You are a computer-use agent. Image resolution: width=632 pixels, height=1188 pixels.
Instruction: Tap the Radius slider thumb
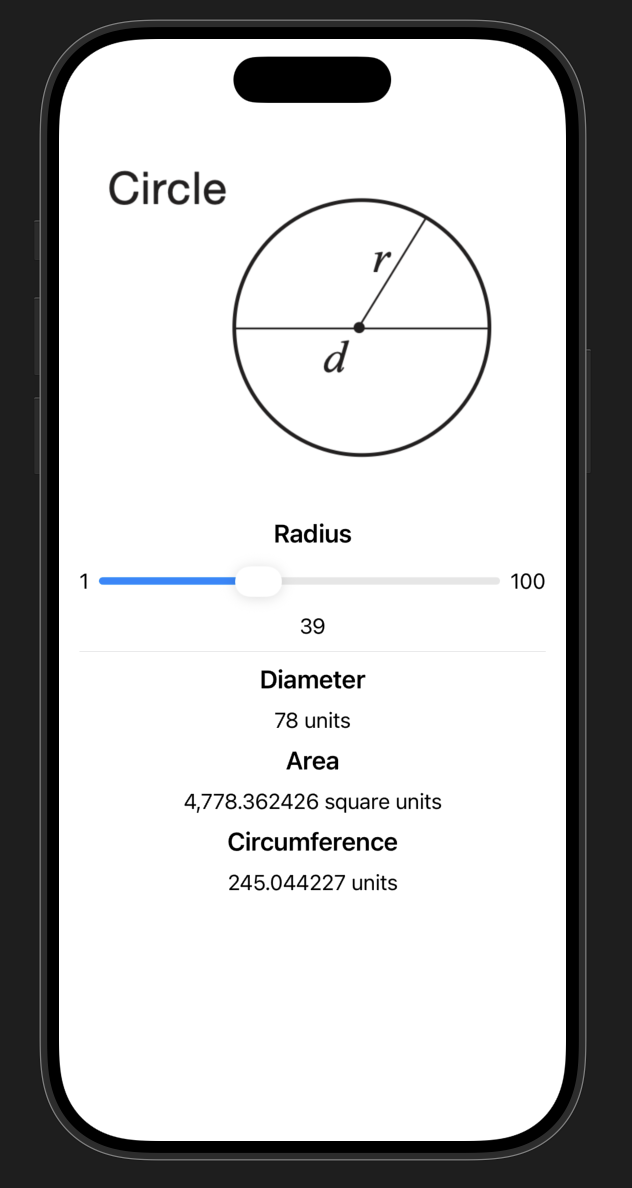[x=258, y=581]
